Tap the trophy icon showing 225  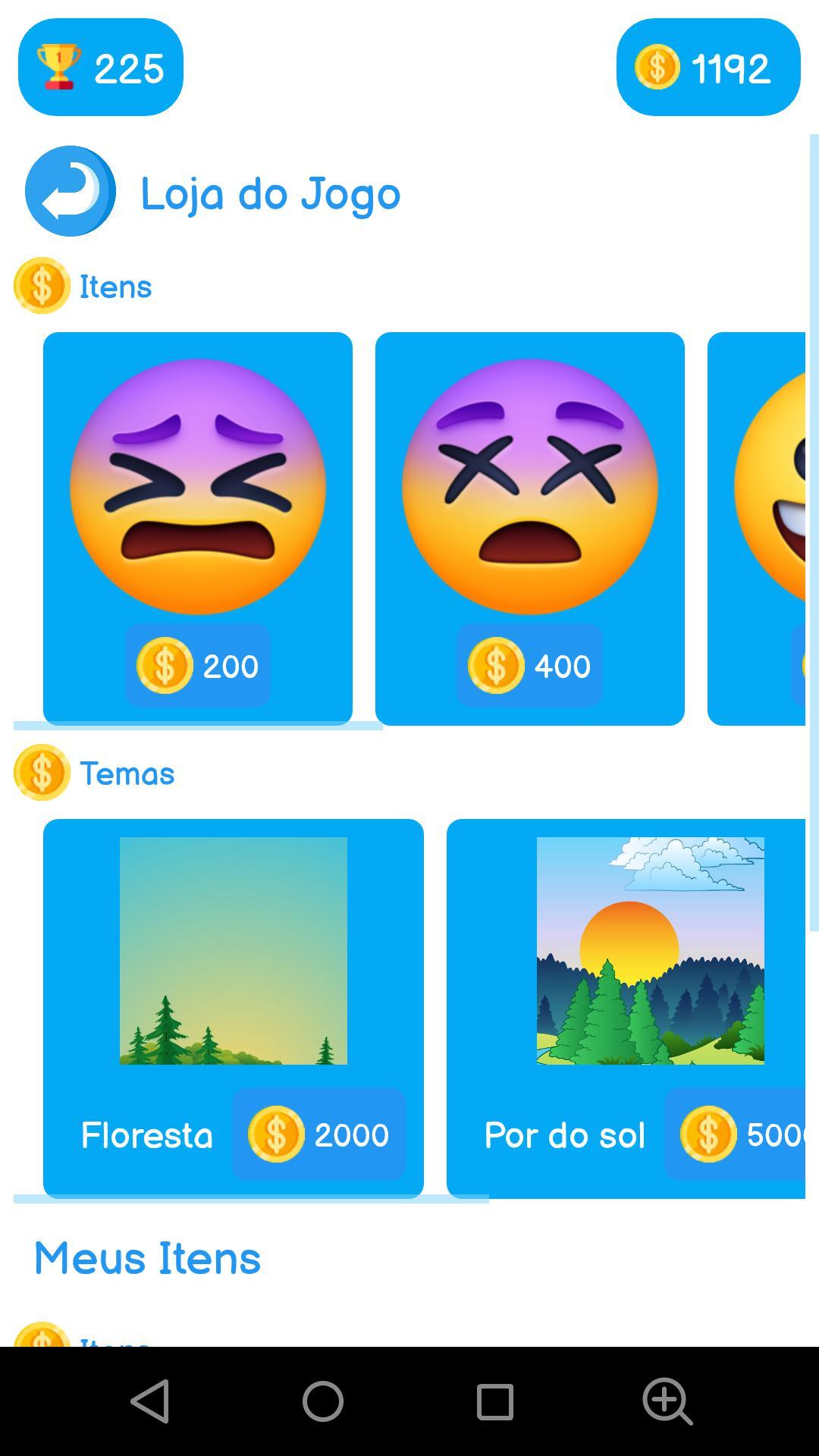click(x=58, y=67)
